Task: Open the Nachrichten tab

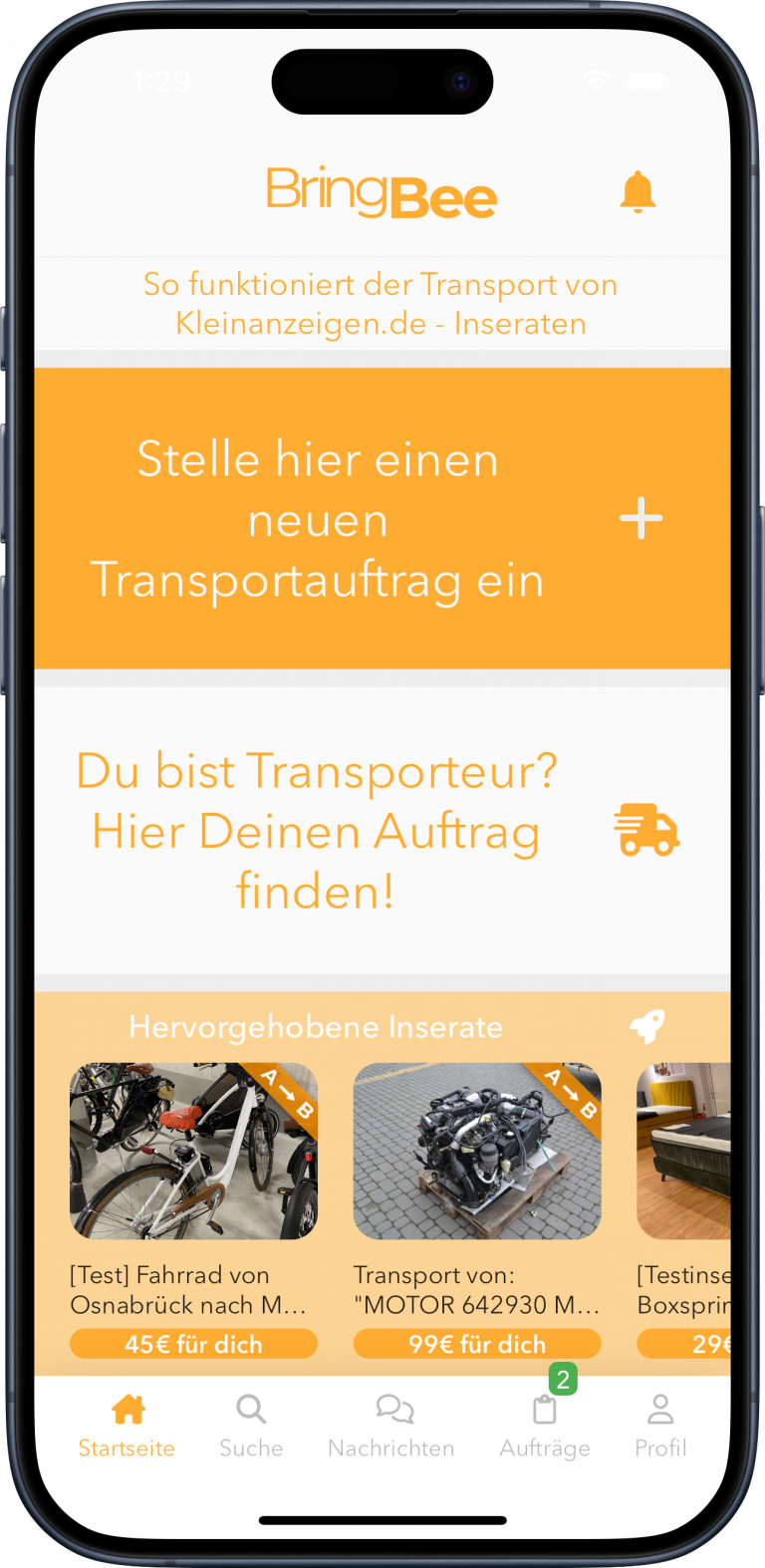Action: pyautogui.click(x=391, y=1426)
